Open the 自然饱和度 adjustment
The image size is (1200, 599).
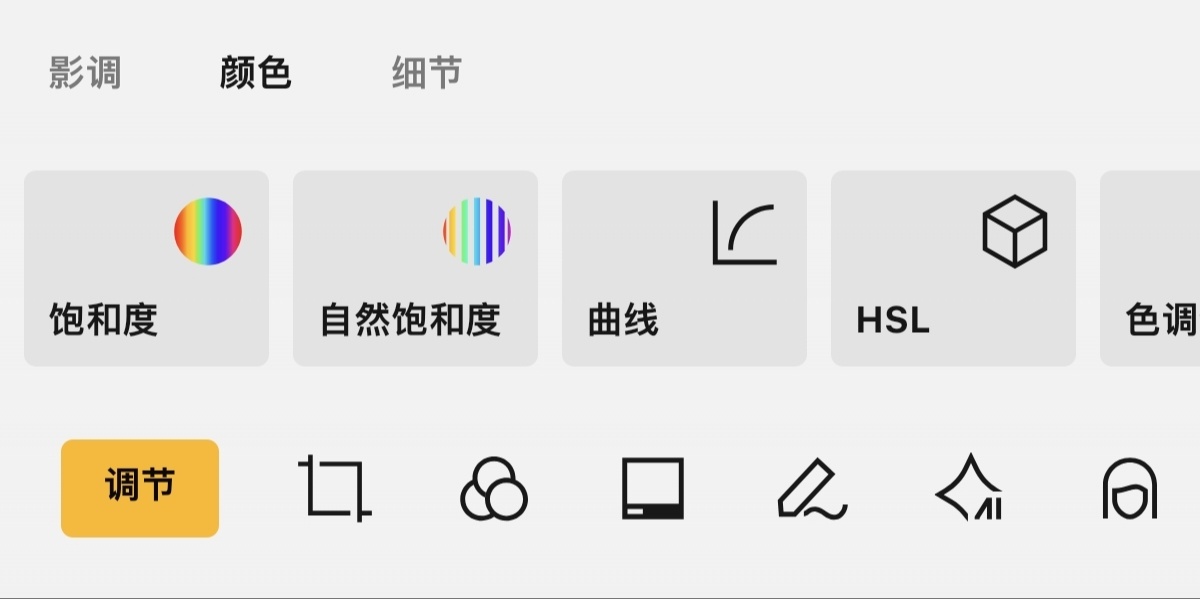(x=415, y=268)
